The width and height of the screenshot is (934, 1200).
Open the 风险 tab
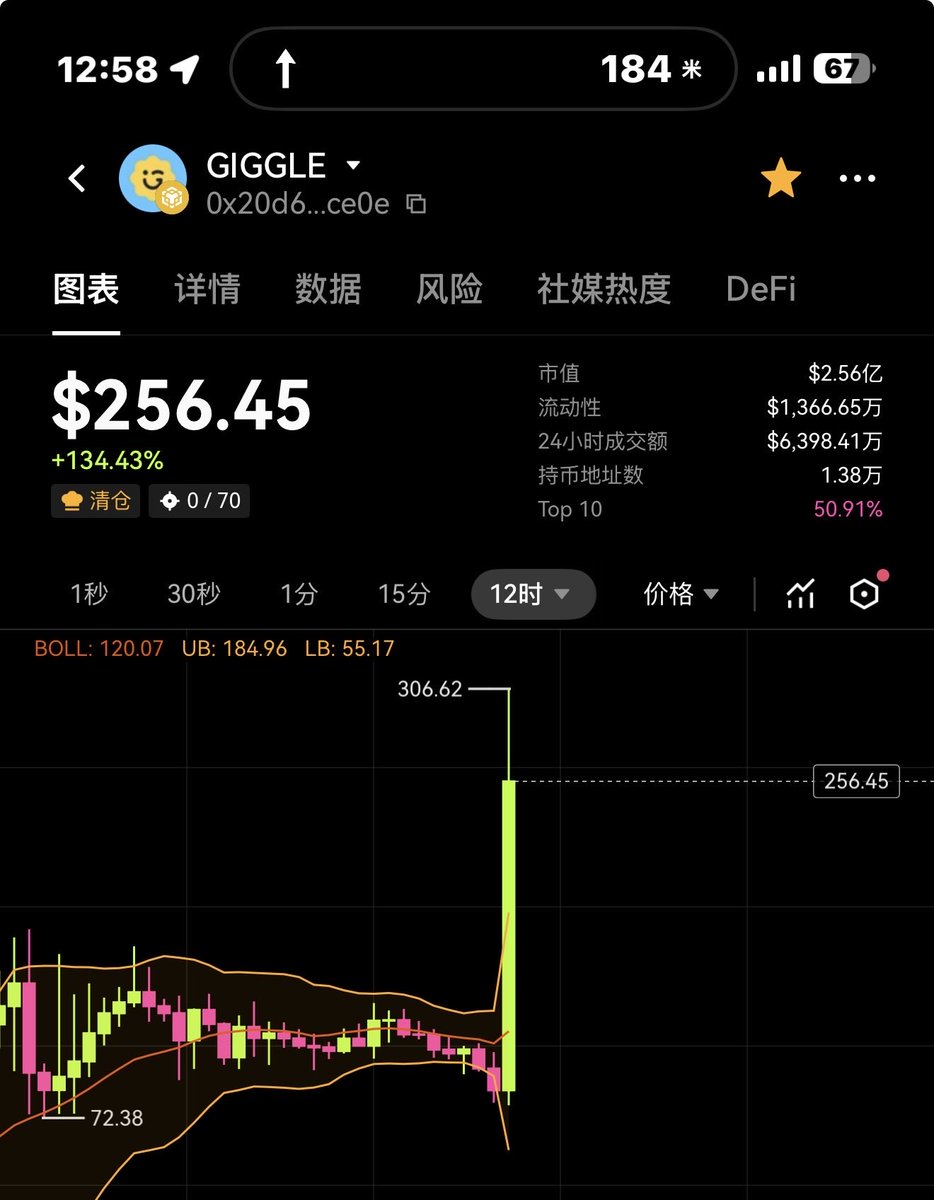pos(449,289)
